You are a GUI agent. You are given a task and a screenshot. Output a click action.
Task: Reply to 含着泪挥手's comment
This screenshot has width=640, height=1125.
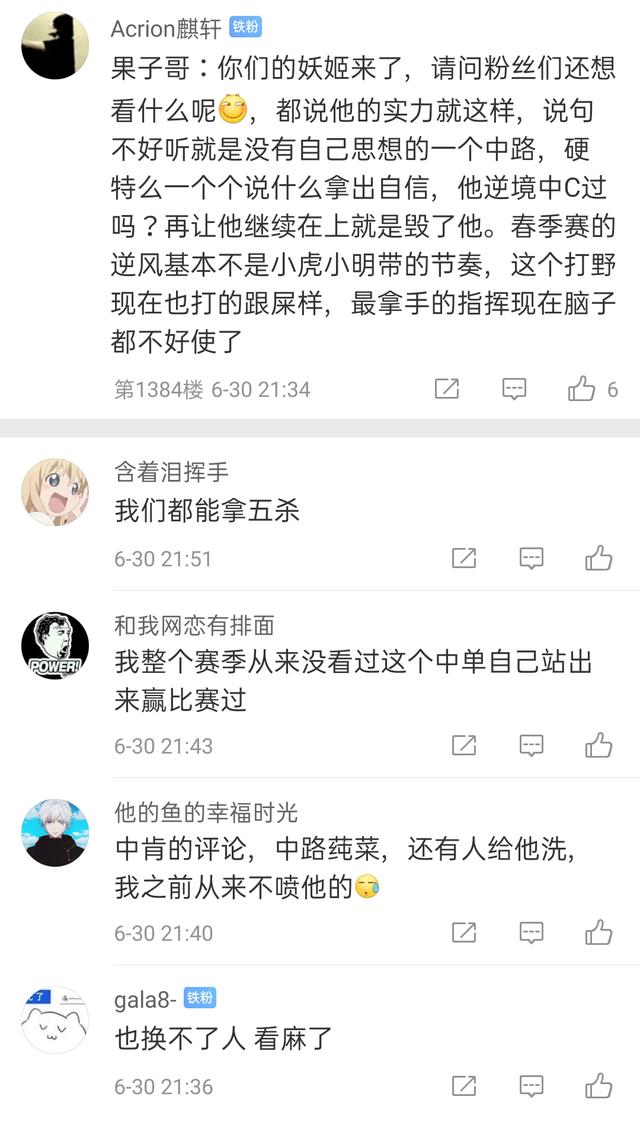[531, 558]
